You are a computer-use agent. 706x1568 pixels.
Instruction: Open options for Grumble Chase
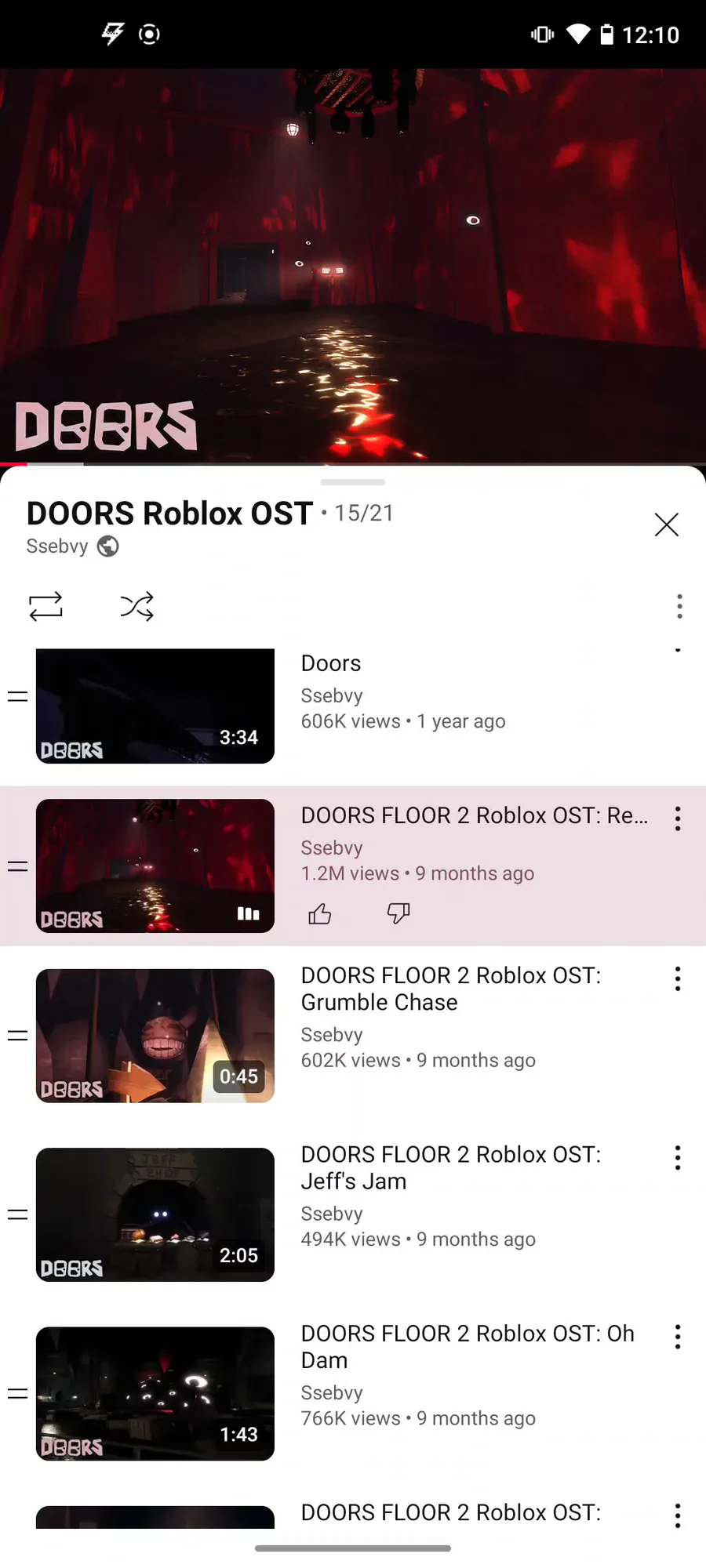point(678,978)
